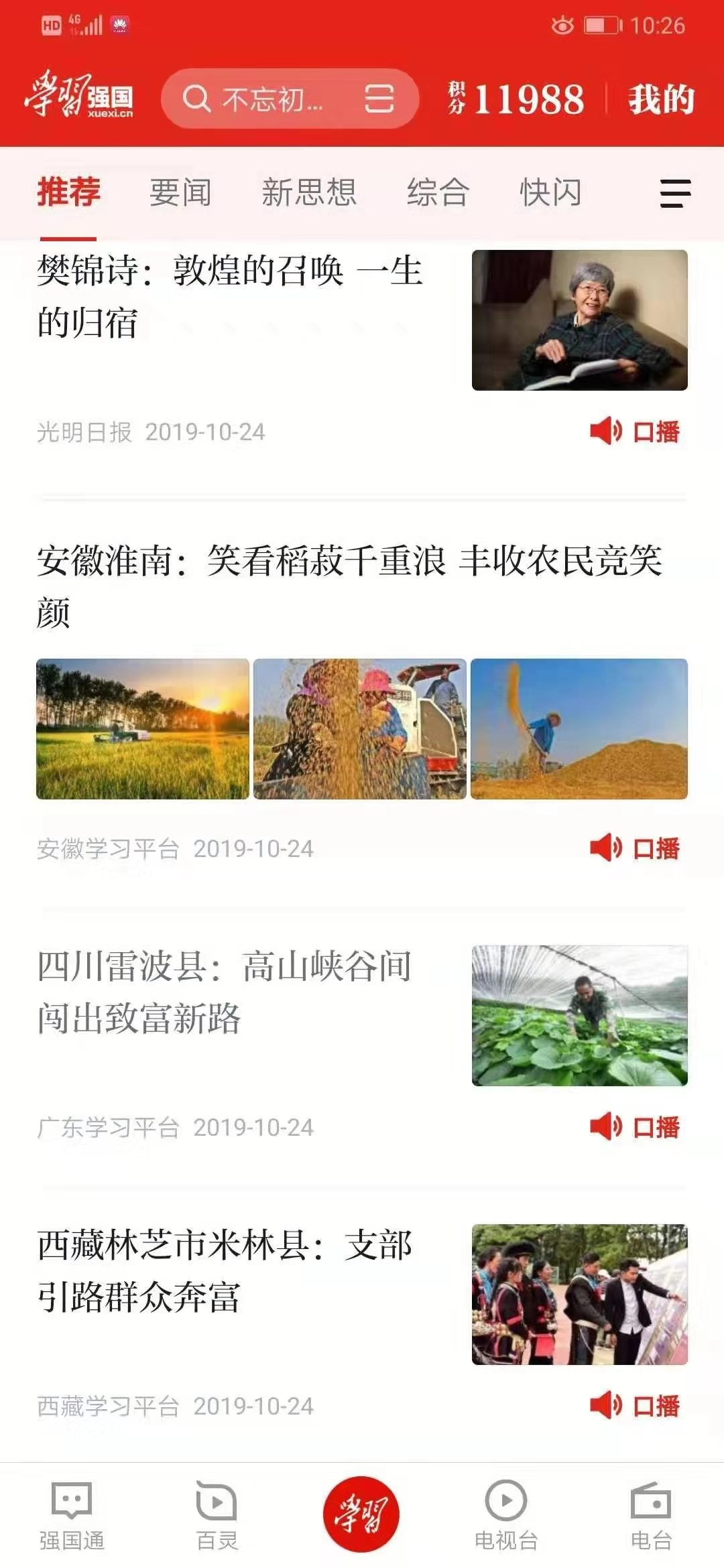The image size is (724, 1568).
Task: Switch to the 电视台 section
Action: [506, 1516]
